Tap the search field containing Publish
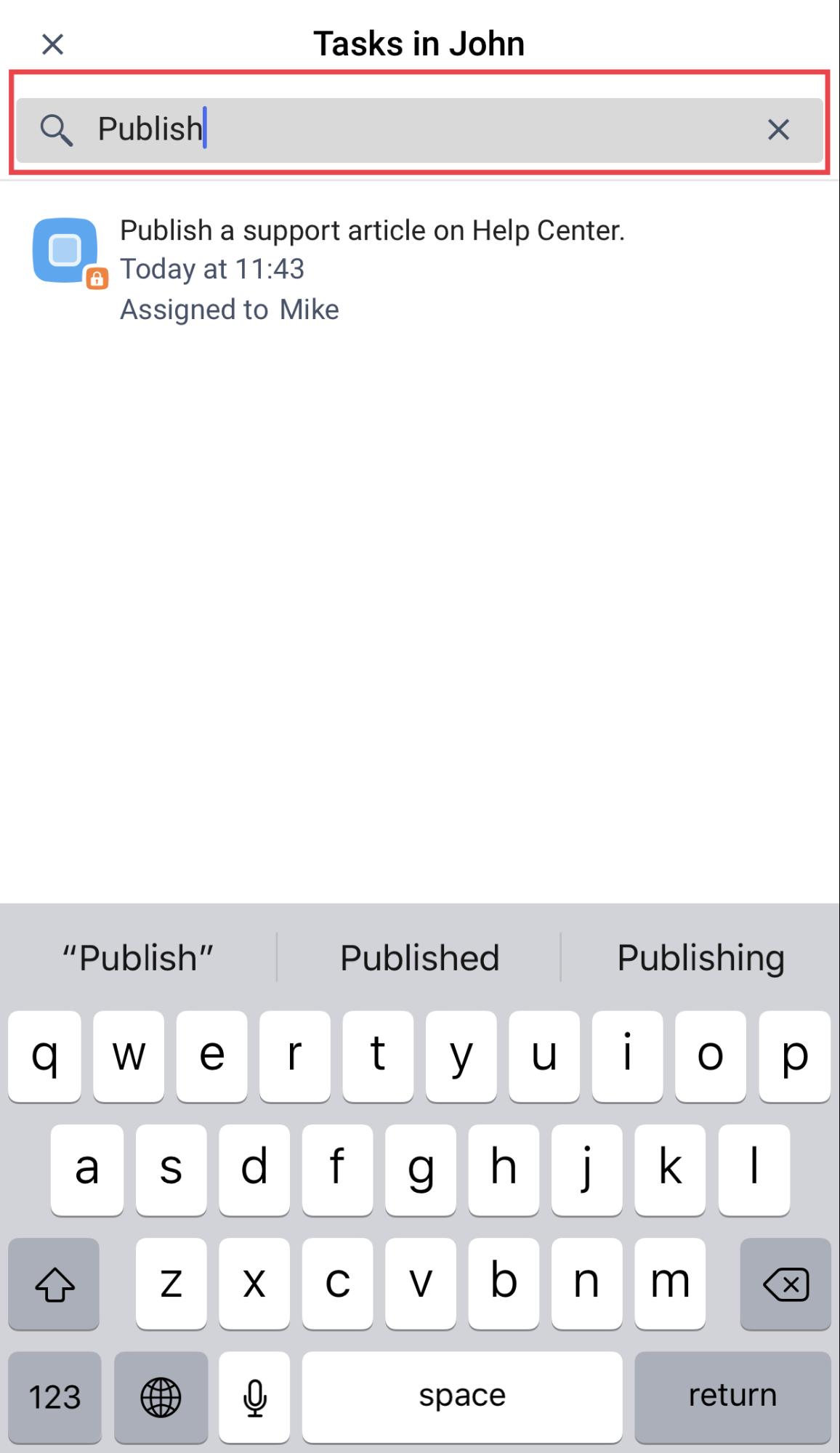The width and height of the screenshot is (840, 1453). 419,130
